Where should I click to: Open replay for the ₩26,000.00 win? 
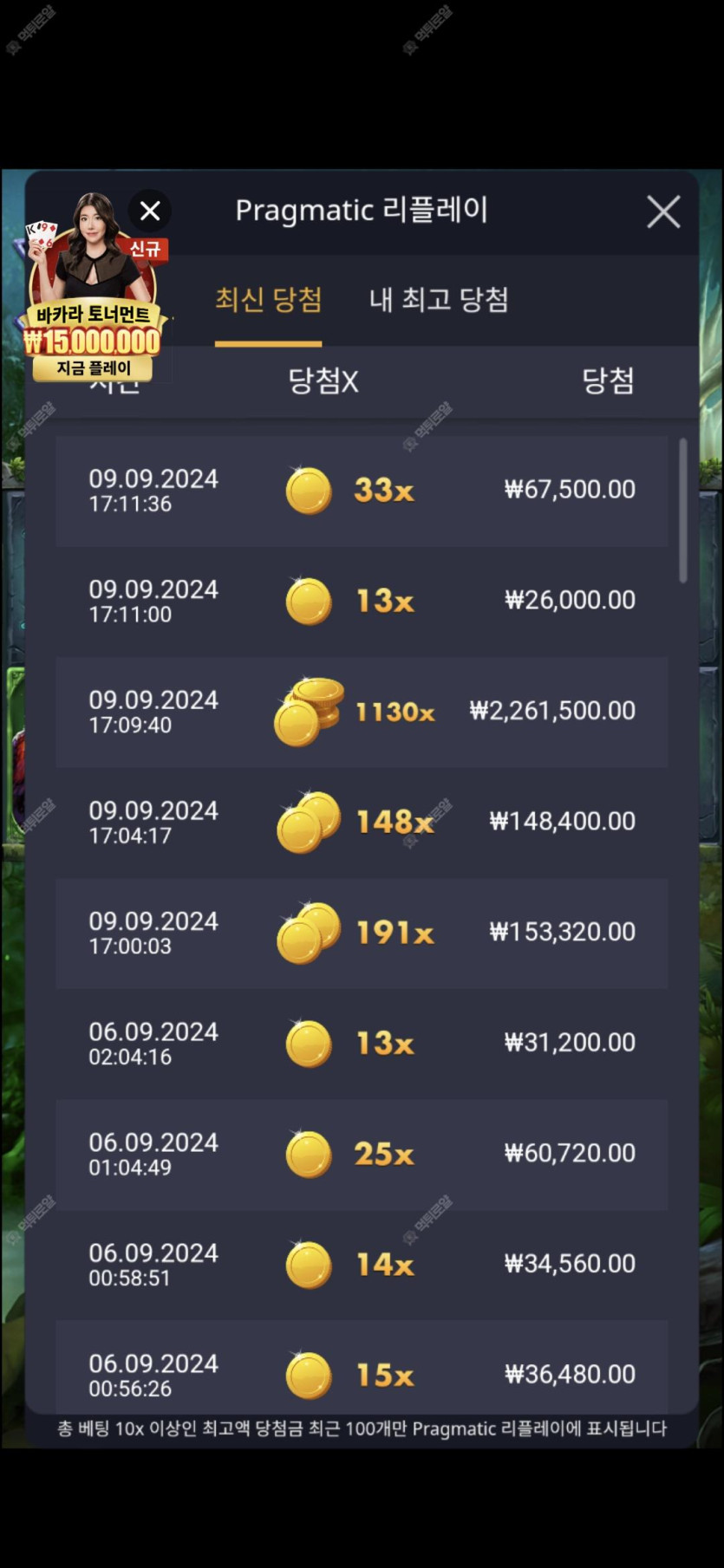pyautogui.click(x=362, y=601)
